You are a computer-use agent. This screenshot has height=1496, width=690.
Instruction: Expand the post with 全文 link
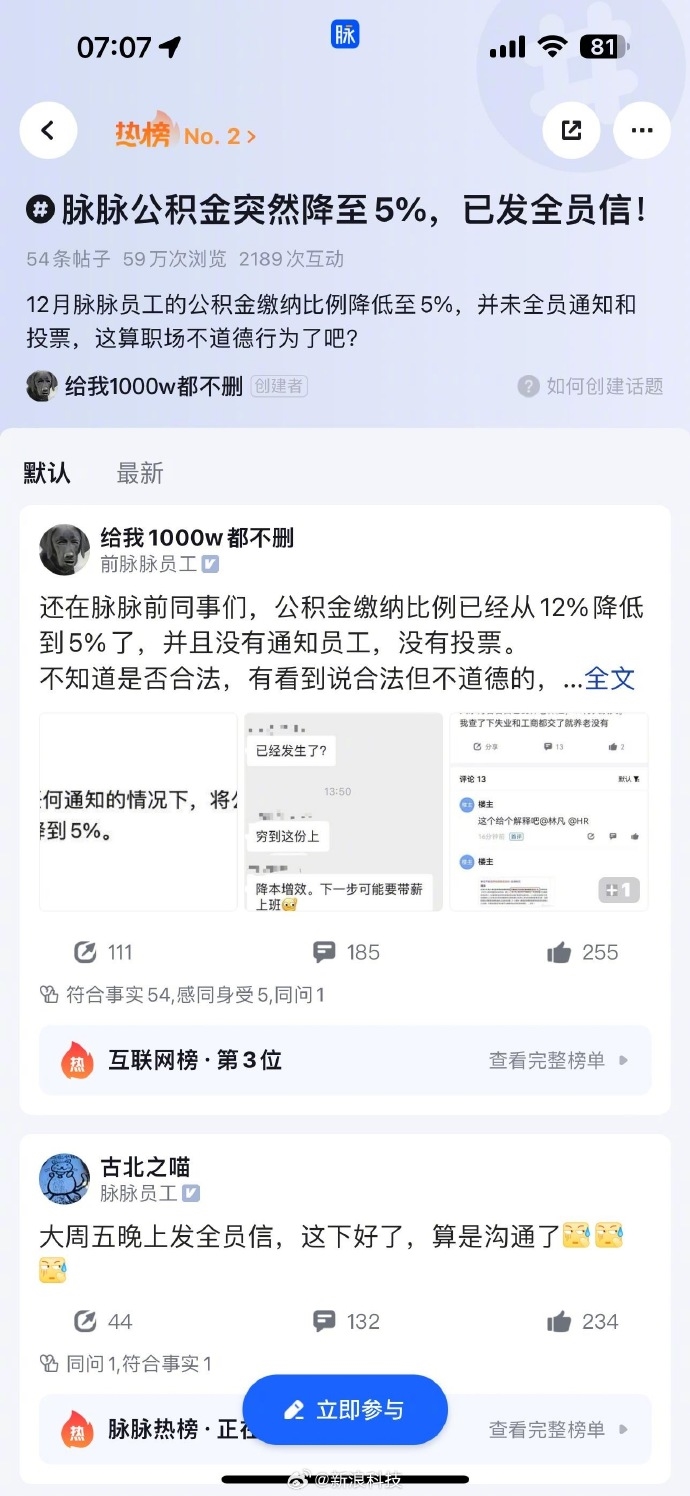point(609,678)
